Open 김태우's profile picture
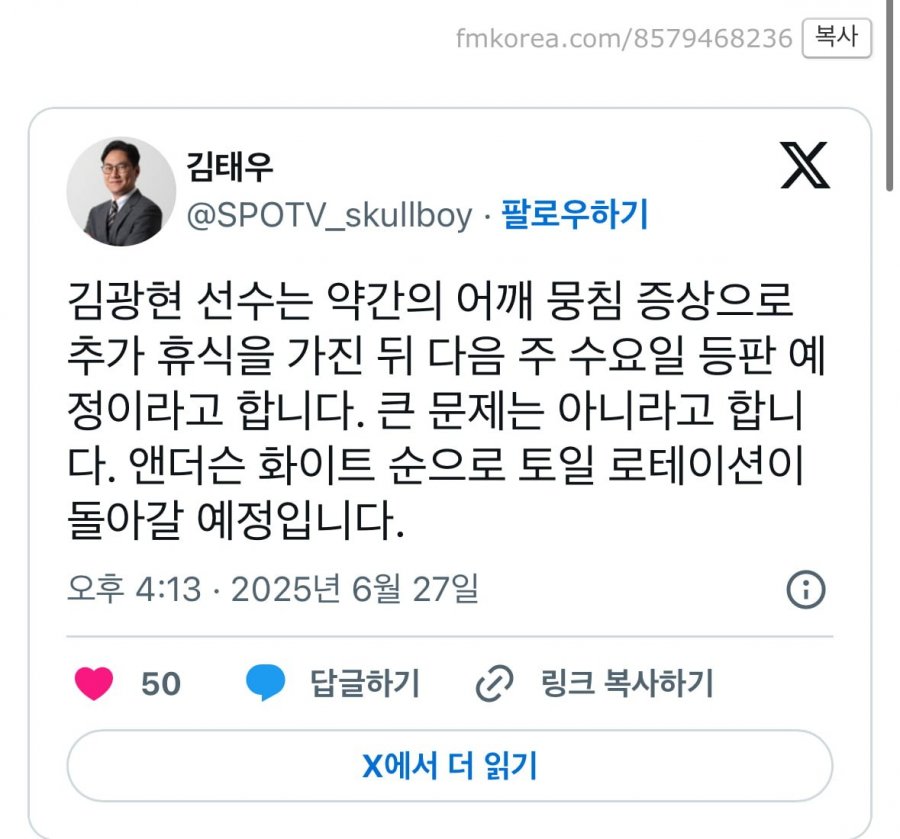This screenshot has height=839, width=900. click(121, 192)
